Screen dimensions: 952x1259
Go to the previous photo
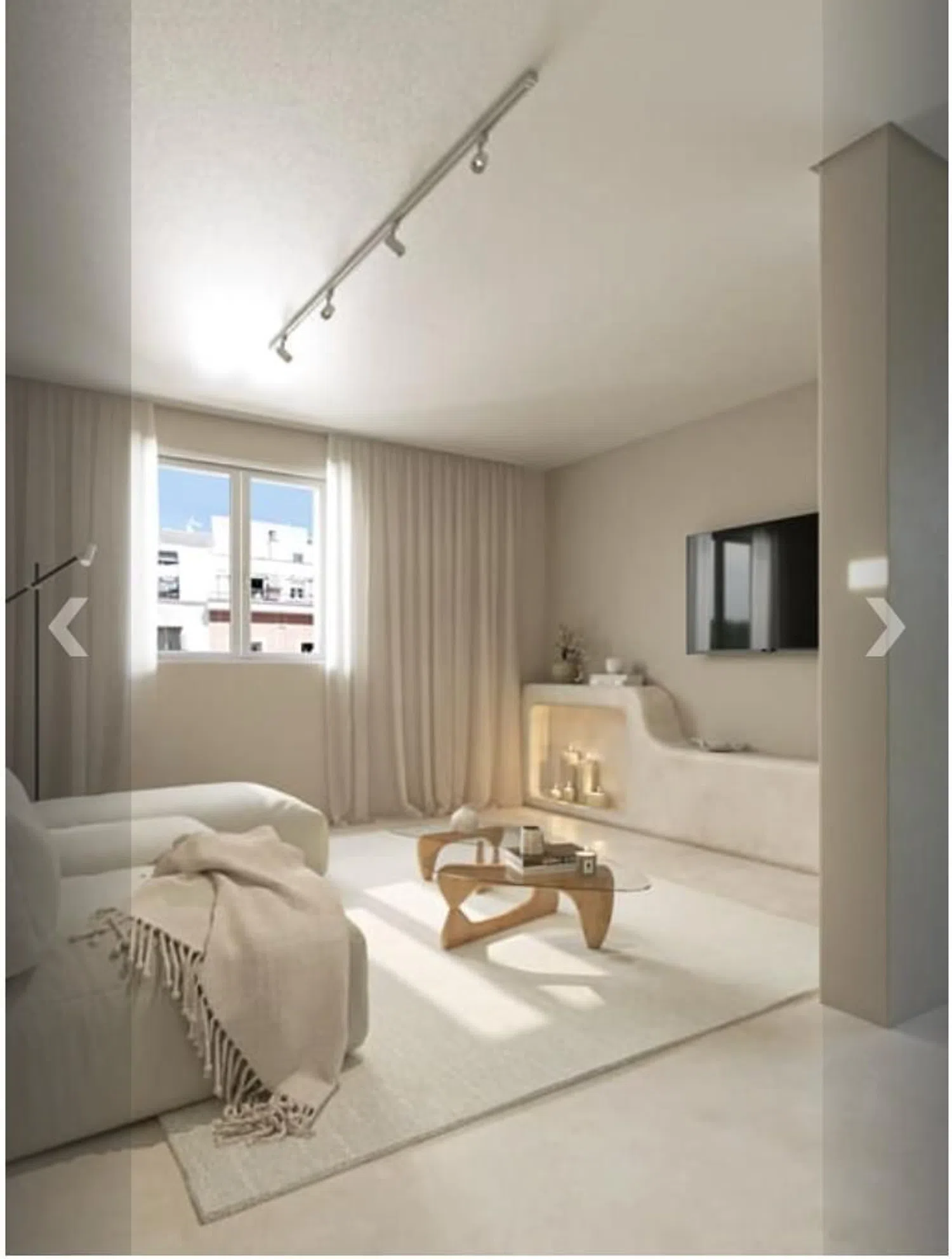pyautogui.click(x=68, y=626)
